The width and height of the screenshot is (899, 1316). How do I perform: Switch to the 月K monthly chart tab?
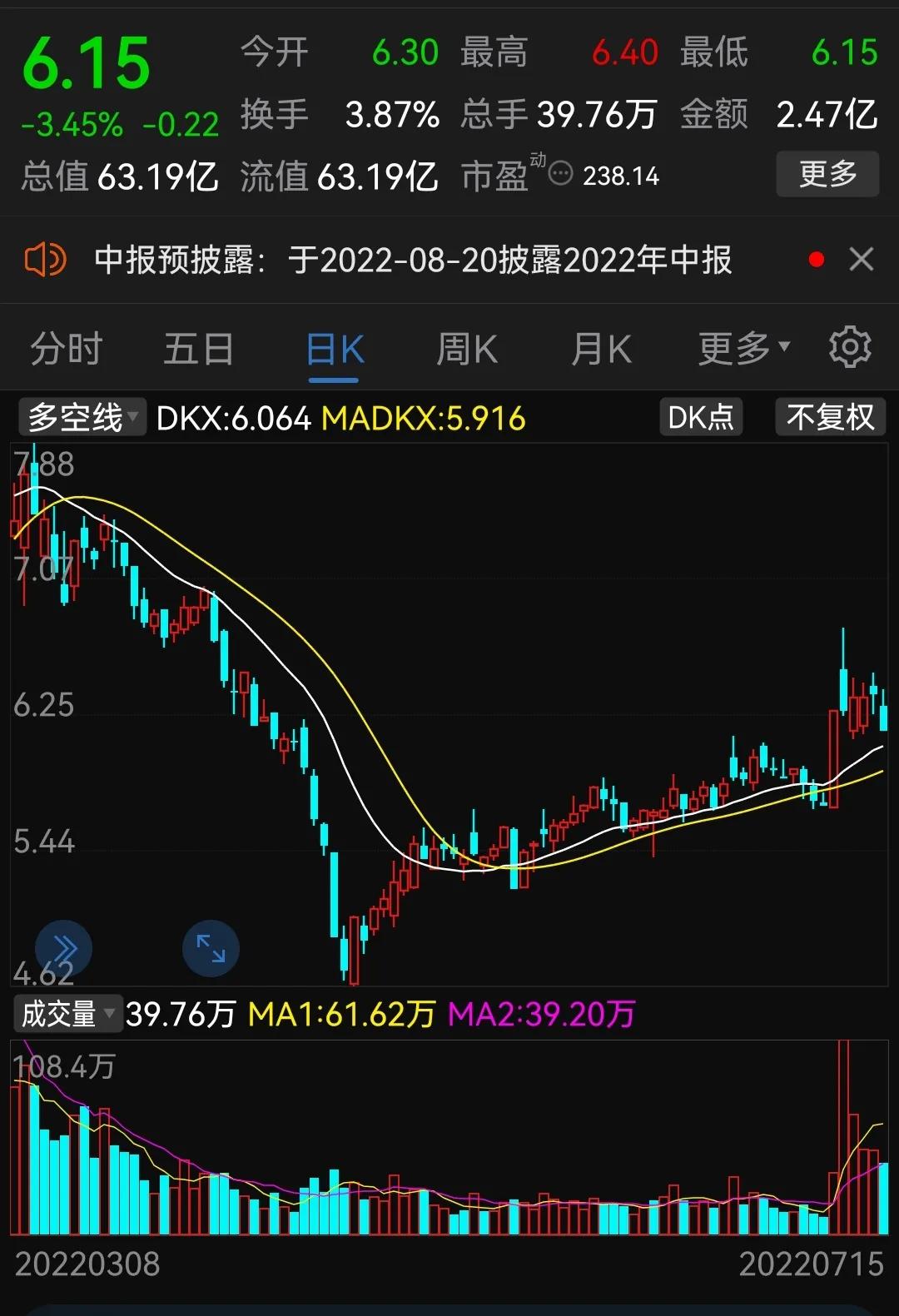point(600,347)
